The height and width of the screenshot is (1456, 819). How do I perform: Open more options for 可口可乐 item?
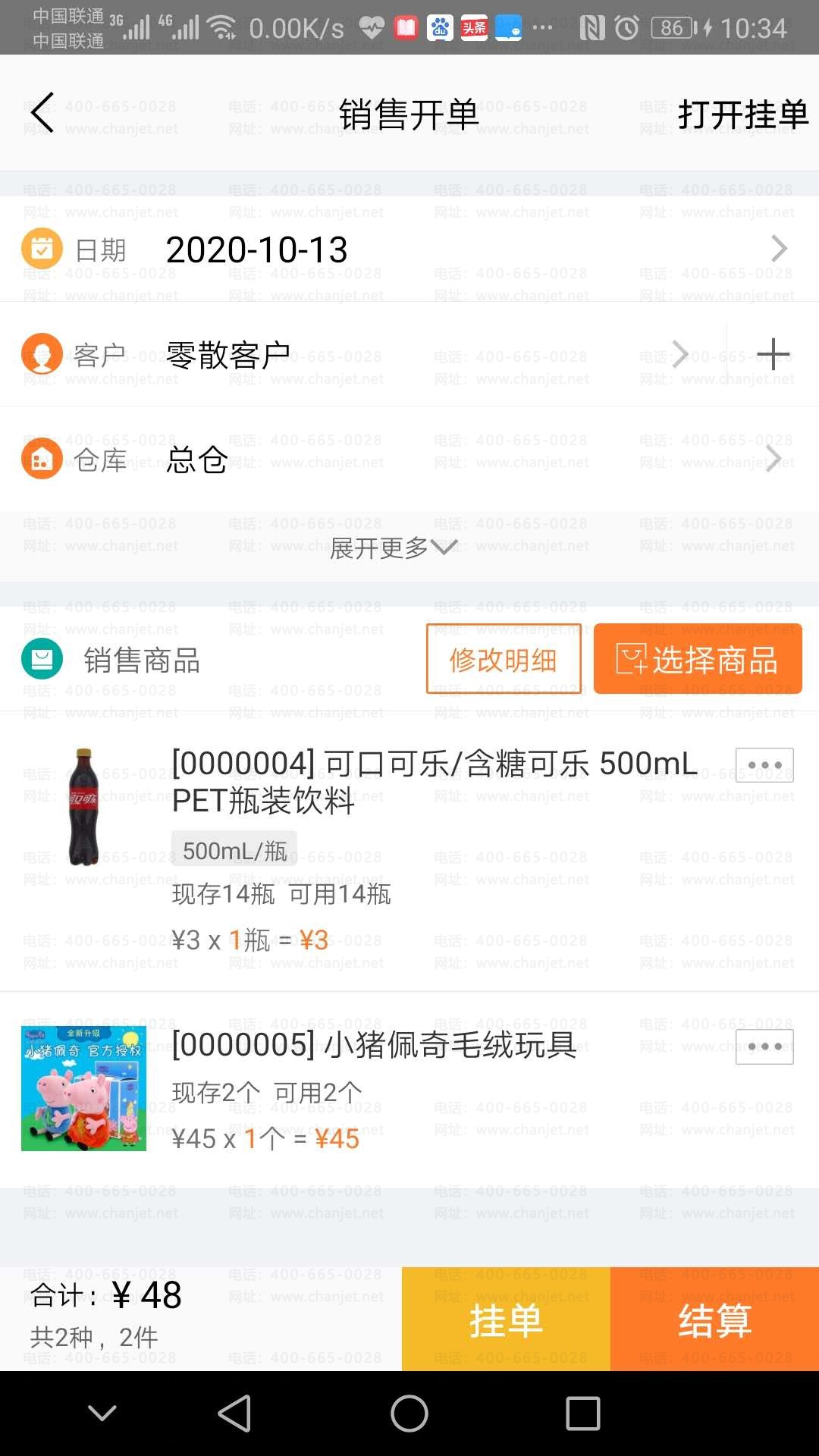764,765
